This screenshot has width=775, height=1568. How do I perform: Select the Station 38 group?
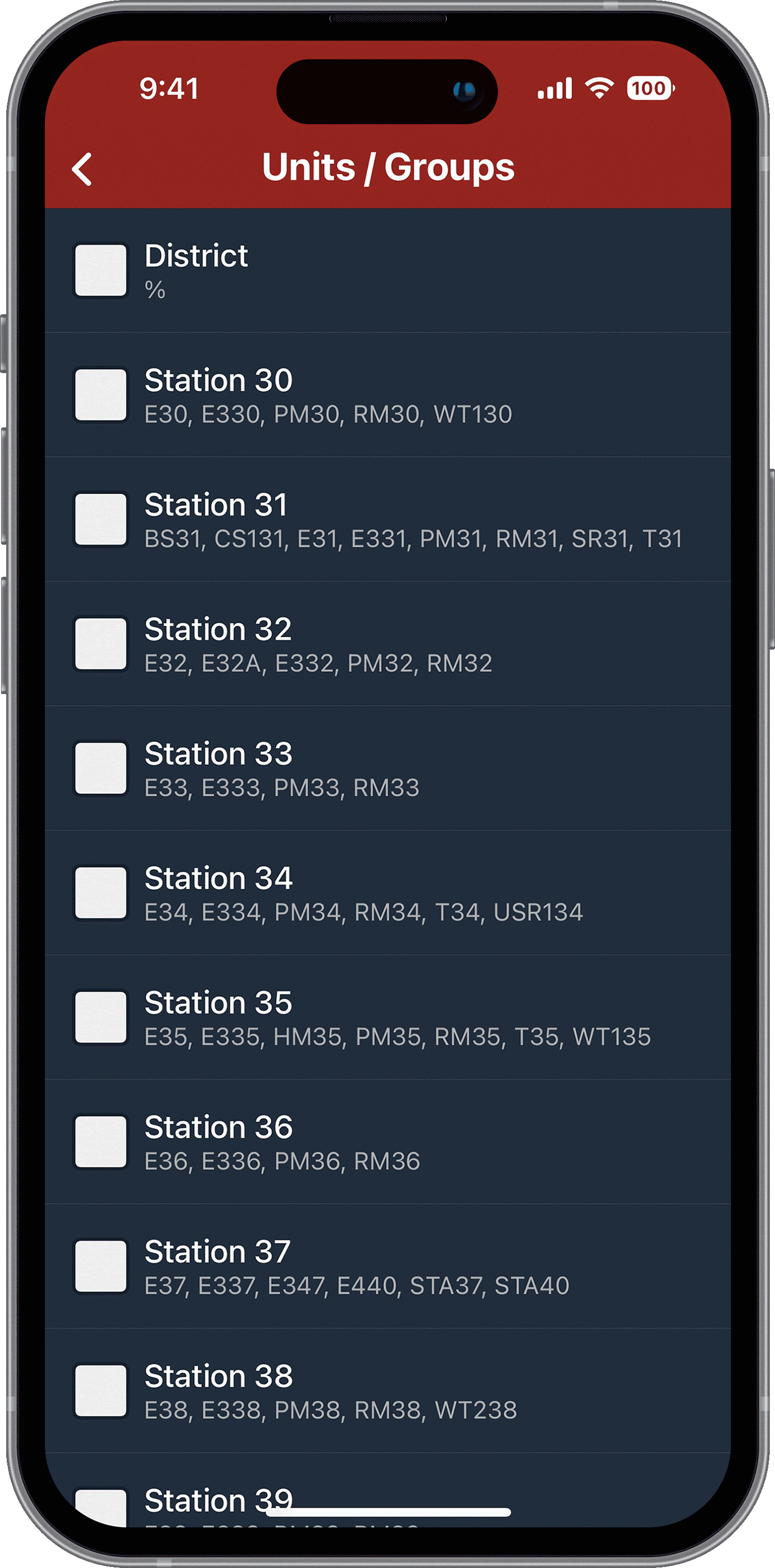(101, 1391)
